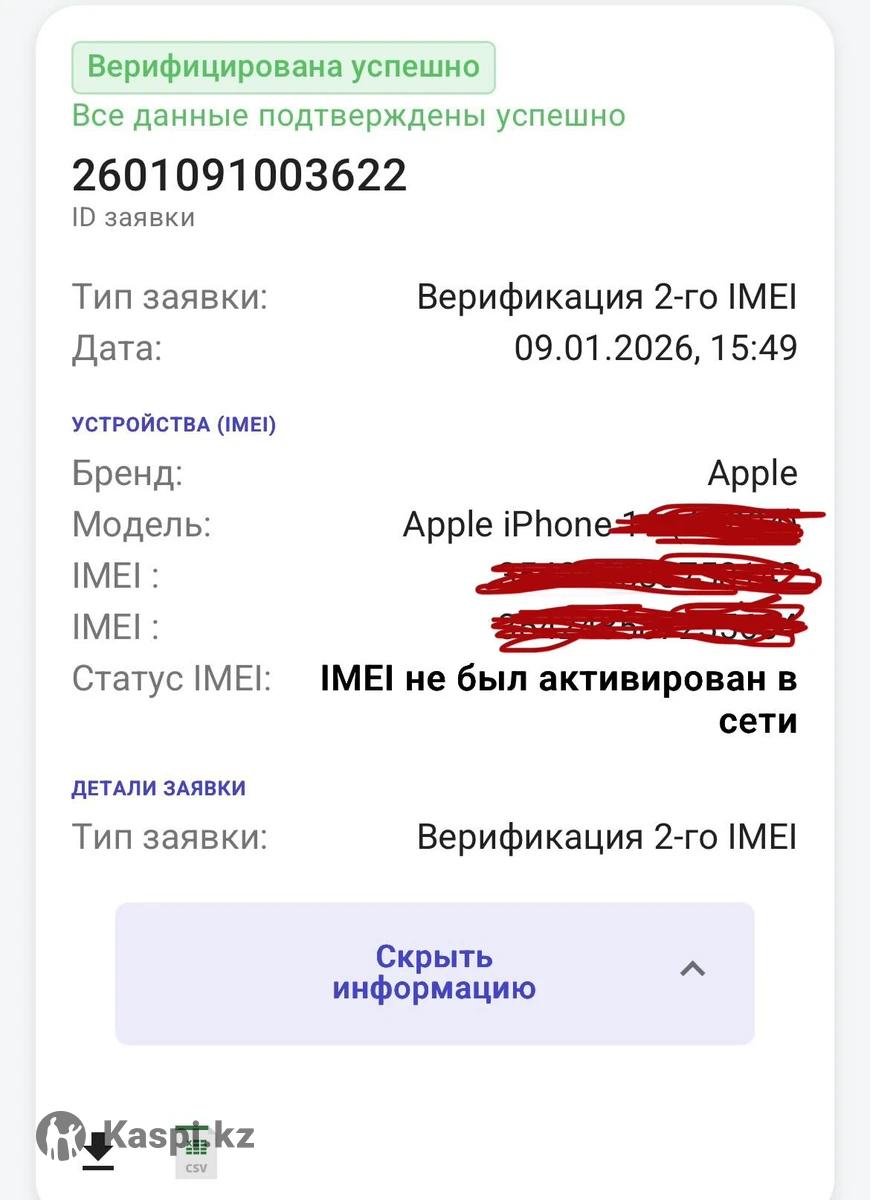Download the verification request report
870x1200 pixels.
pos(98,1151)
